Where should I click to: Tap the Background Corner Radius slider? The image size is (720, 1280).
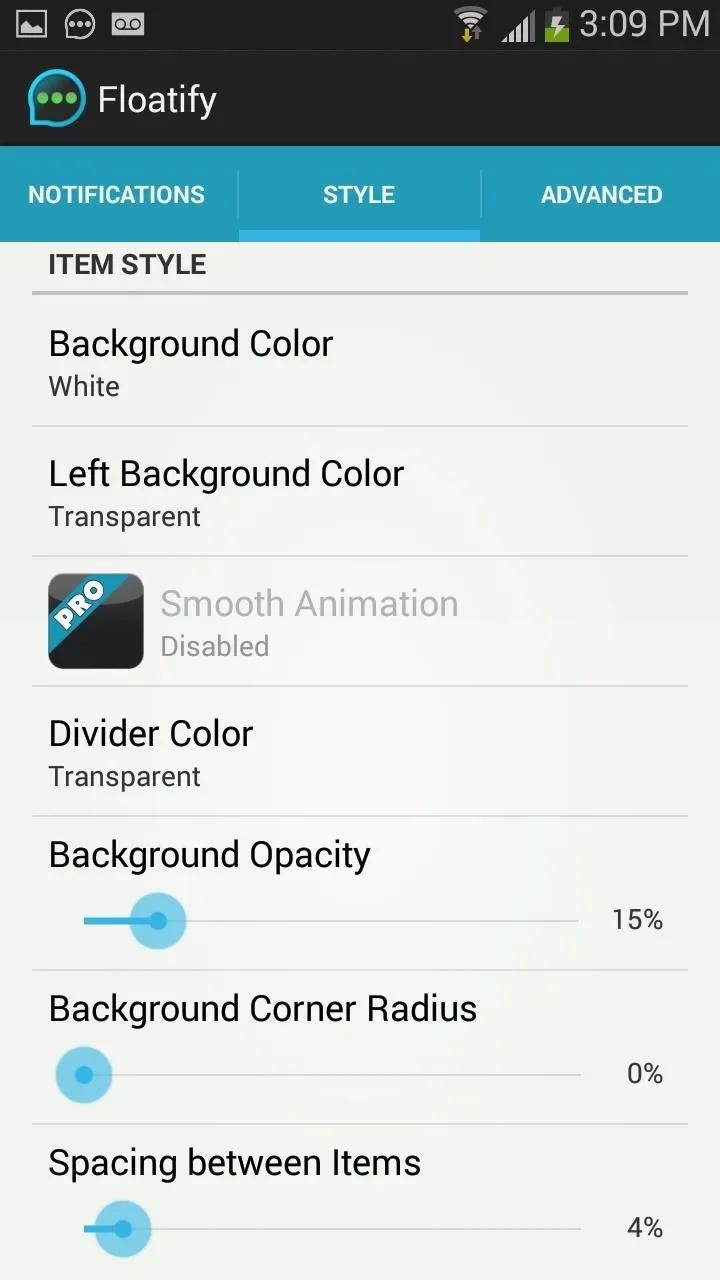point(332,1075)
